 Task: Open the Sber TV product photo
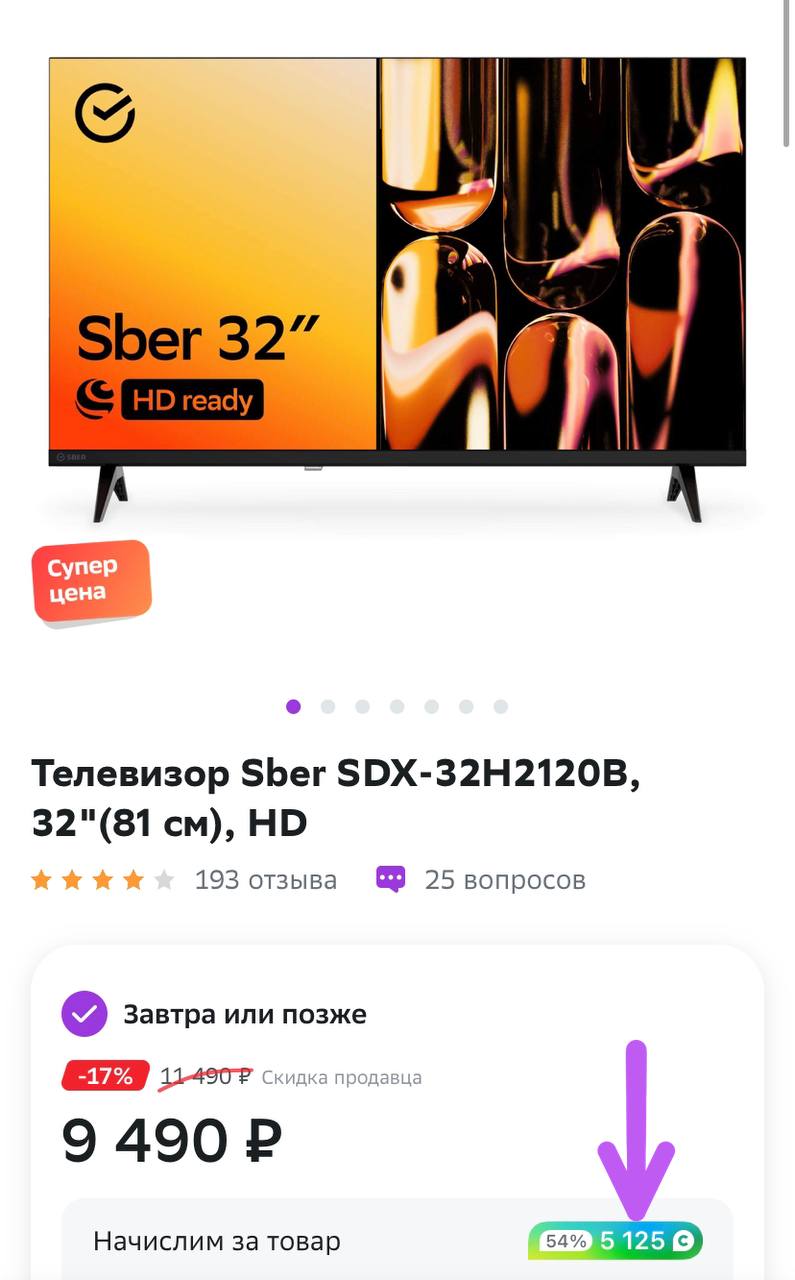tap(397, 290)
